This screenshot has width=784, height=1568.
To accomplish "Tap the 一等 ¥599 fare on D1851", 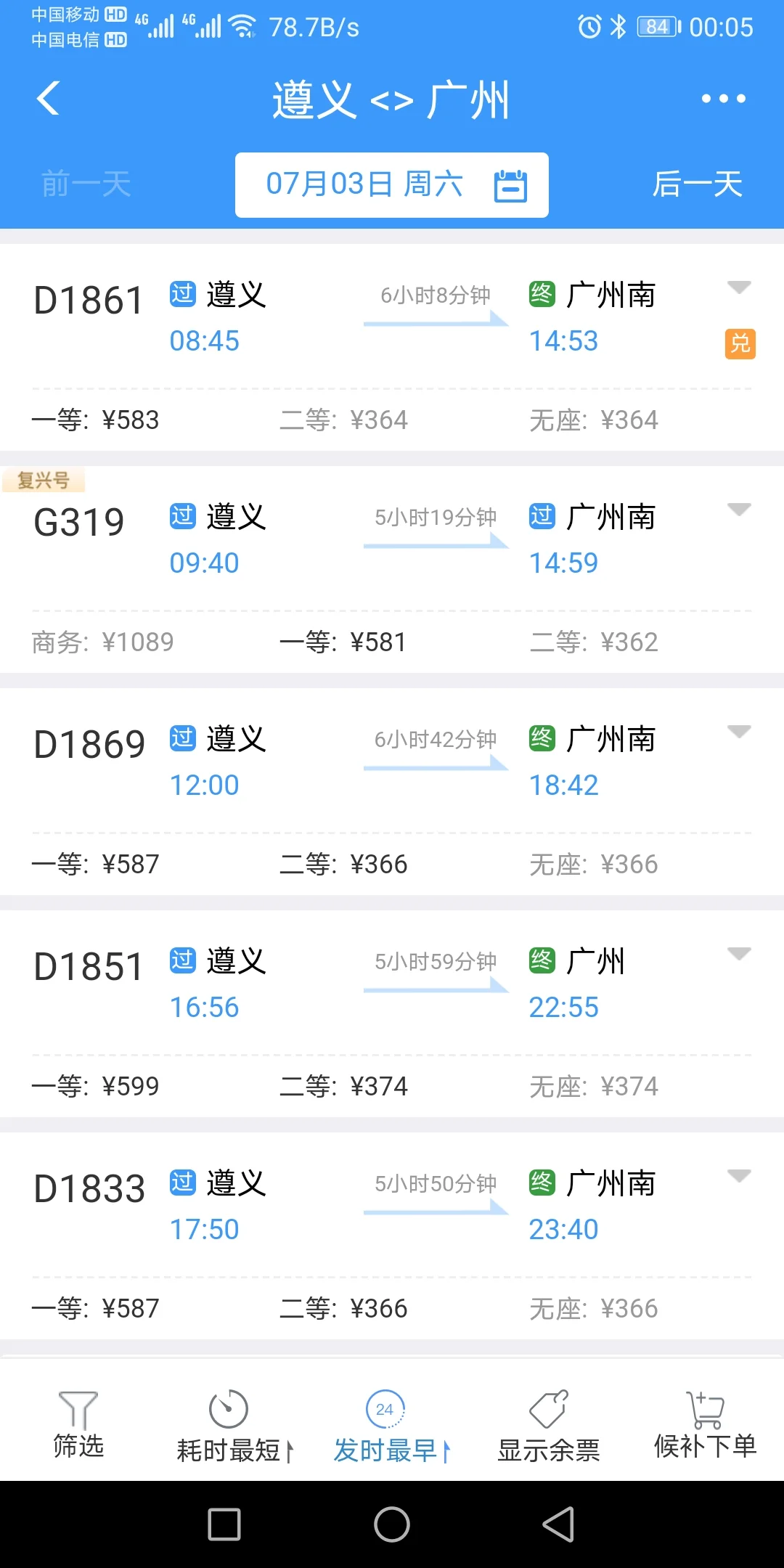I will (96, 1085).
